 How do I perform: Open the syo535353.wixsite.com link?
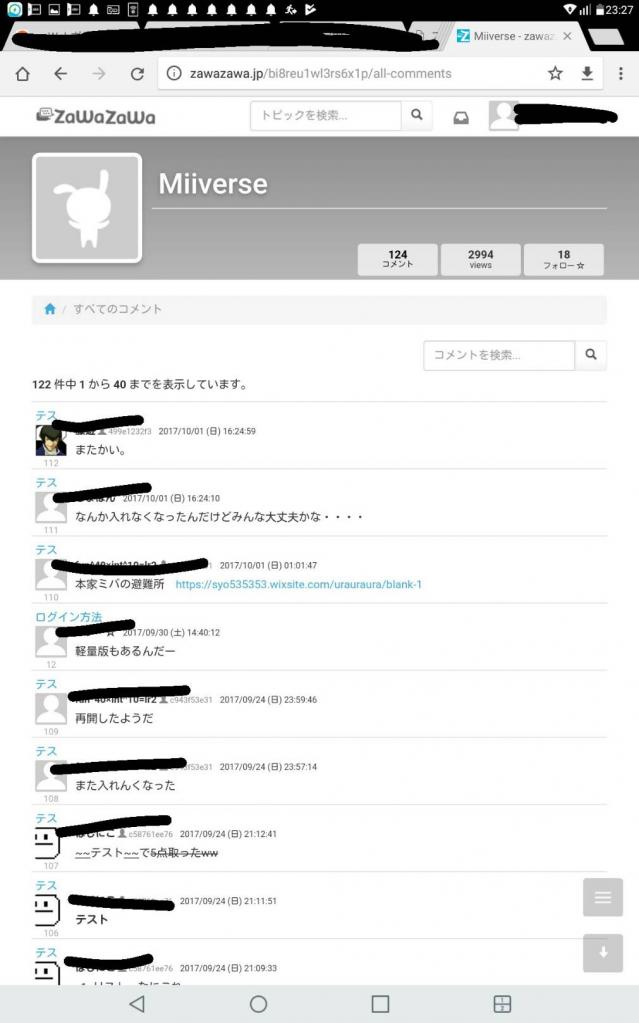point(298,584)
